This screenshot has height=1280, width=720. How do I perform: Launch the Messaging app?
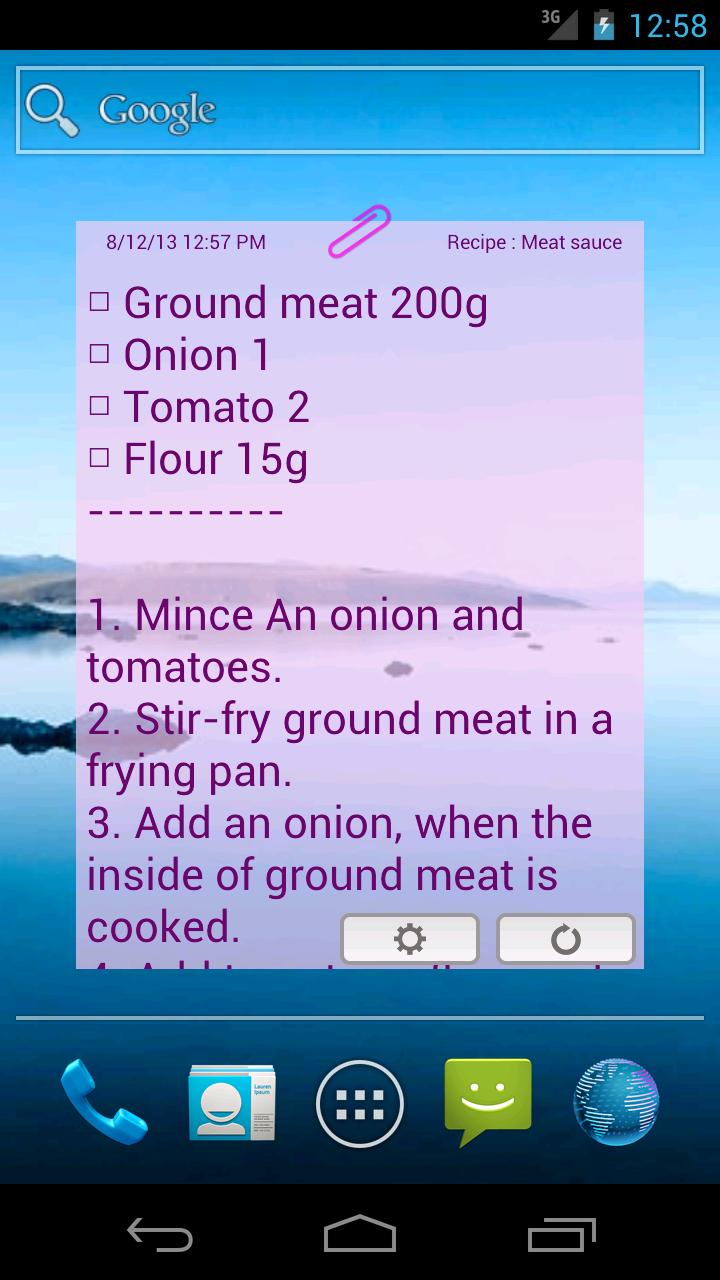[488, 1102]
